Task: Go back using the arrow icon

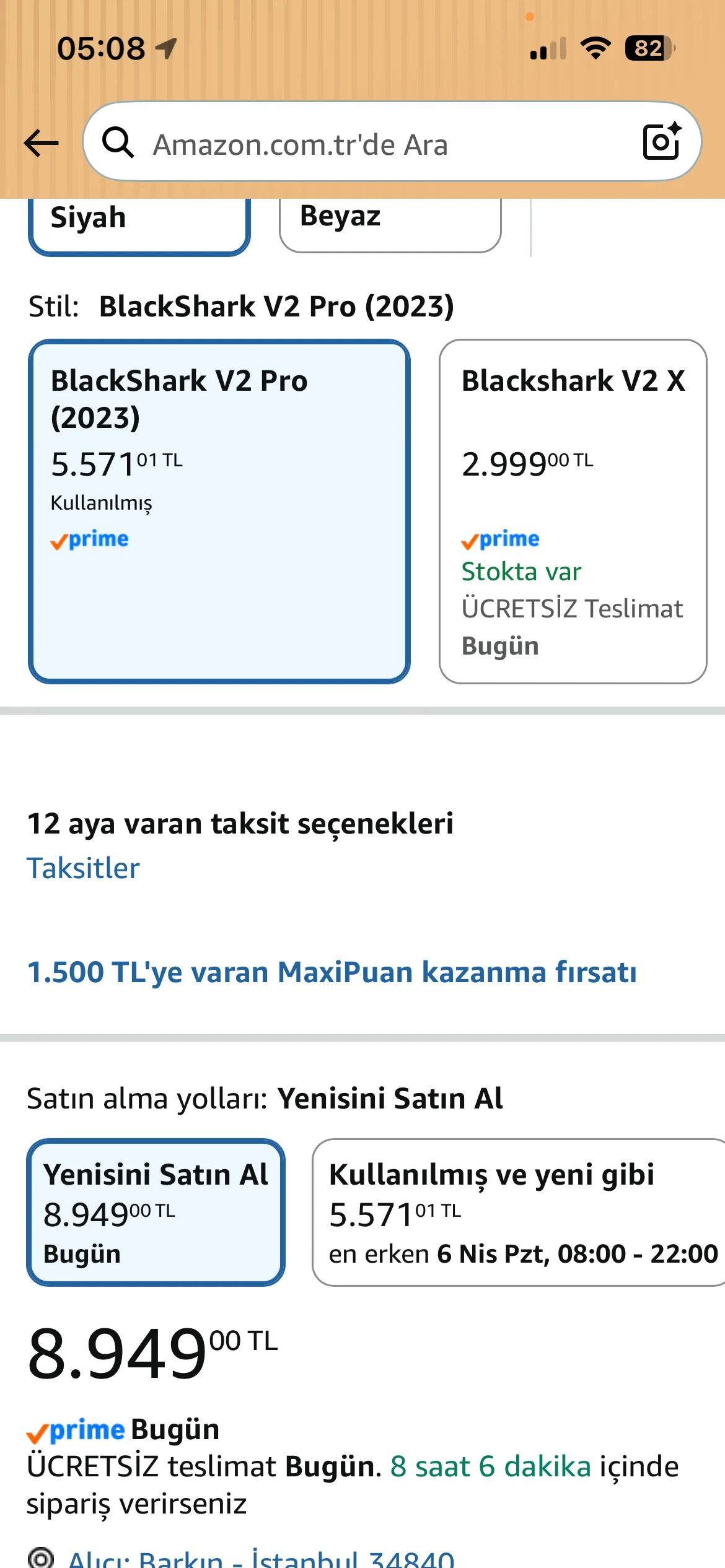Action: click(x=41, y=143)
